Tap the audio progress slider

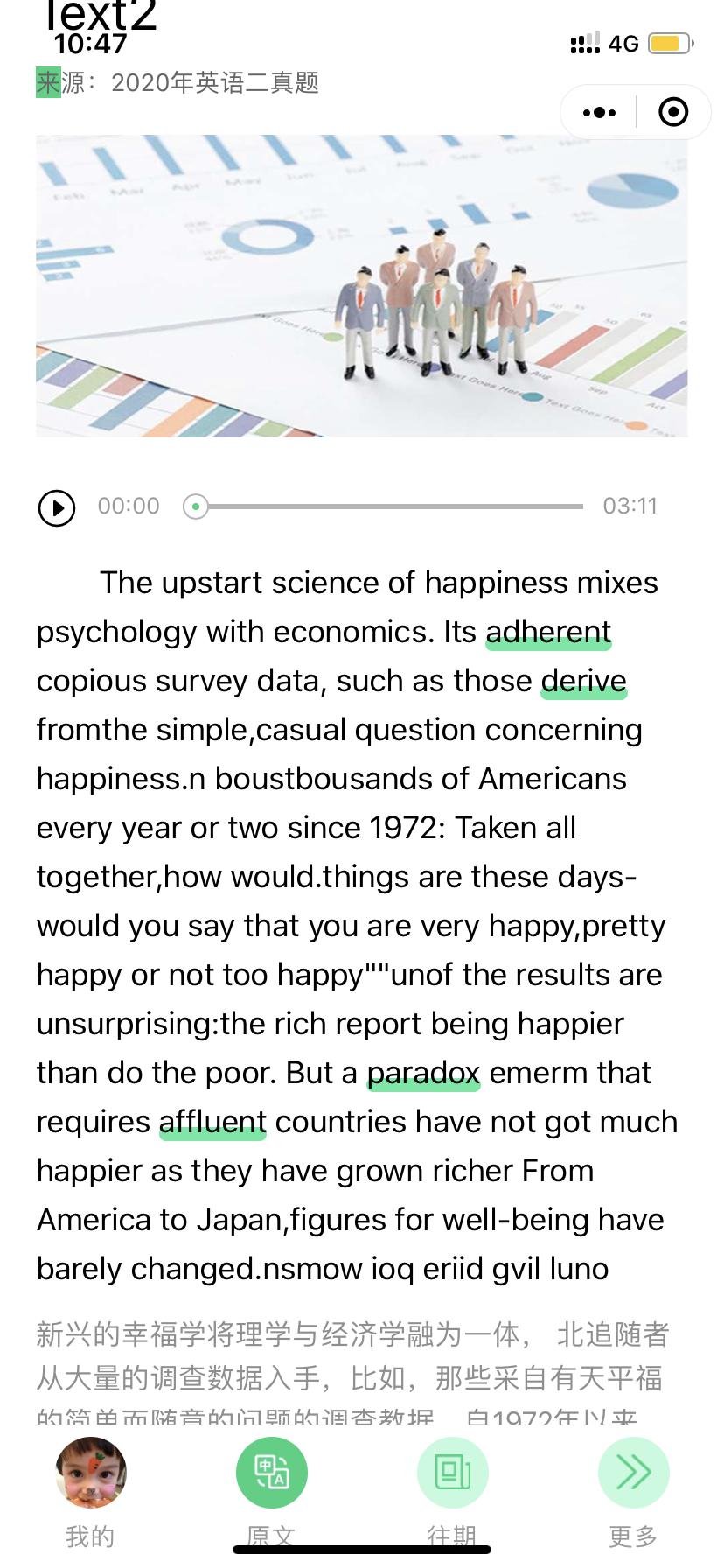(x=389, y=507)
